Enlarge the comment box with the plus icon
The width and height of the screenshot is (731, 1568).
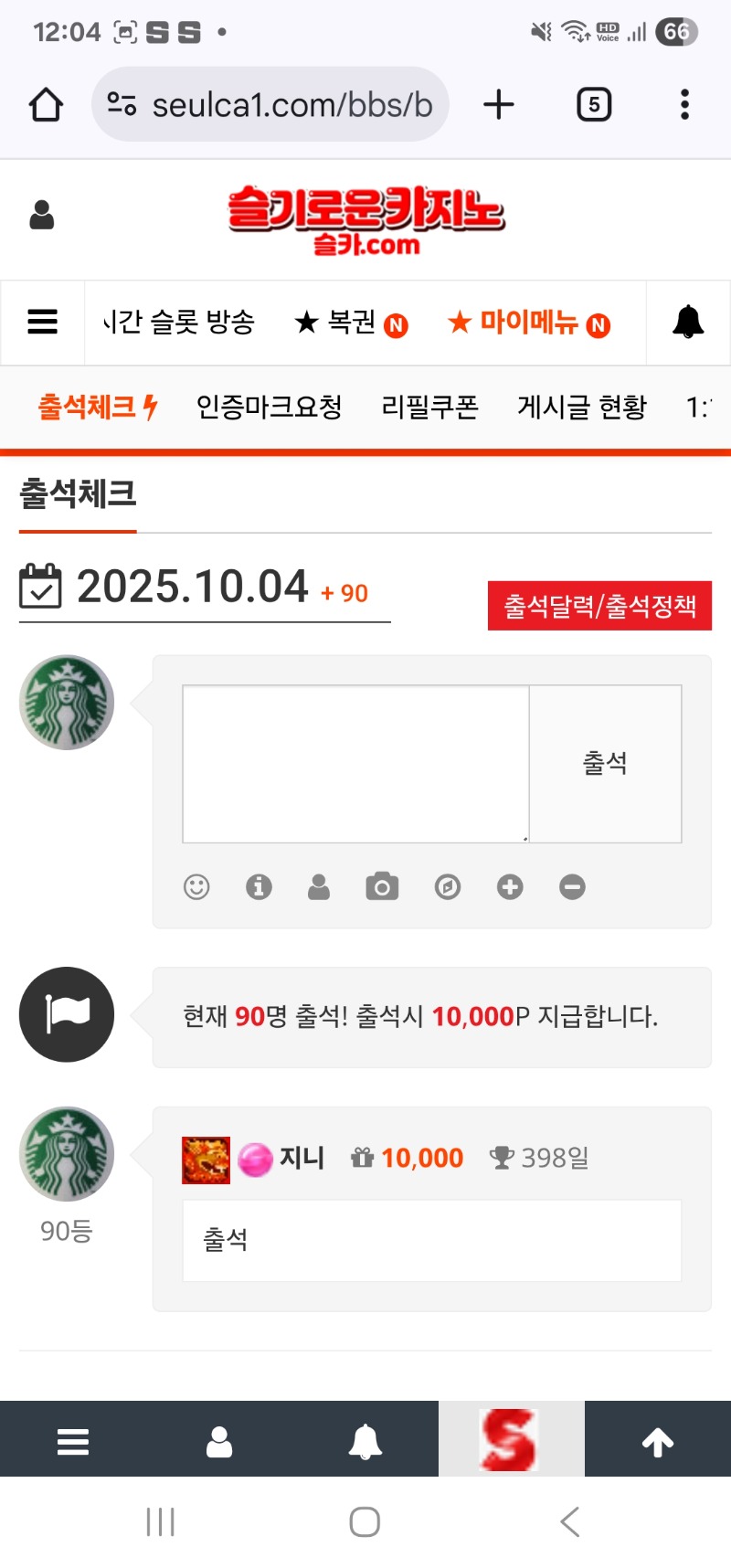pyautogui.click(x=510, y=886)
